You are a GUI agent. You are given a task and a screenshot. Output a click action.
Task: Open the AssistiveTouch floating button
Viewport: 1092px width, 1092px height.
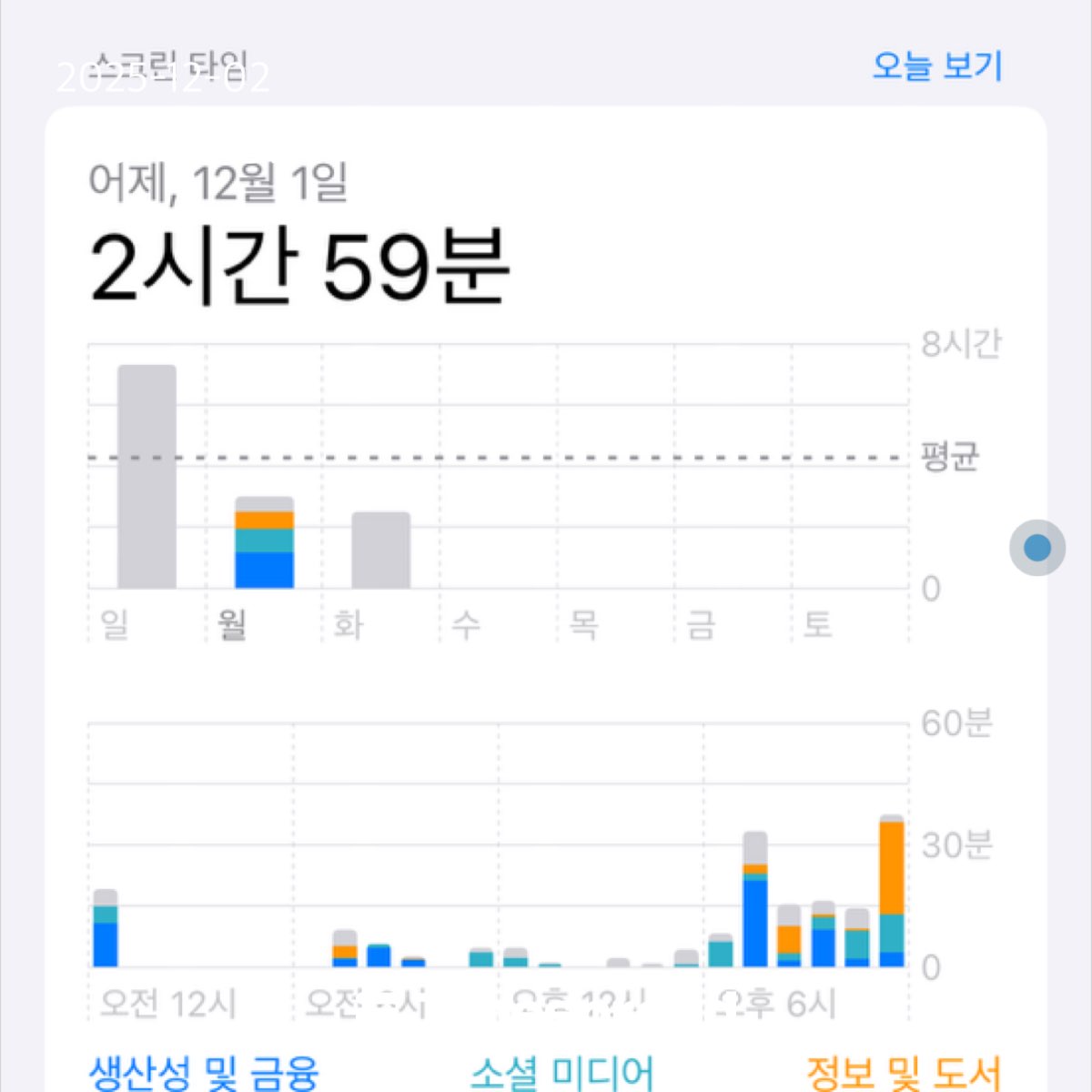pyautogui.click(x=1036, y=548)
